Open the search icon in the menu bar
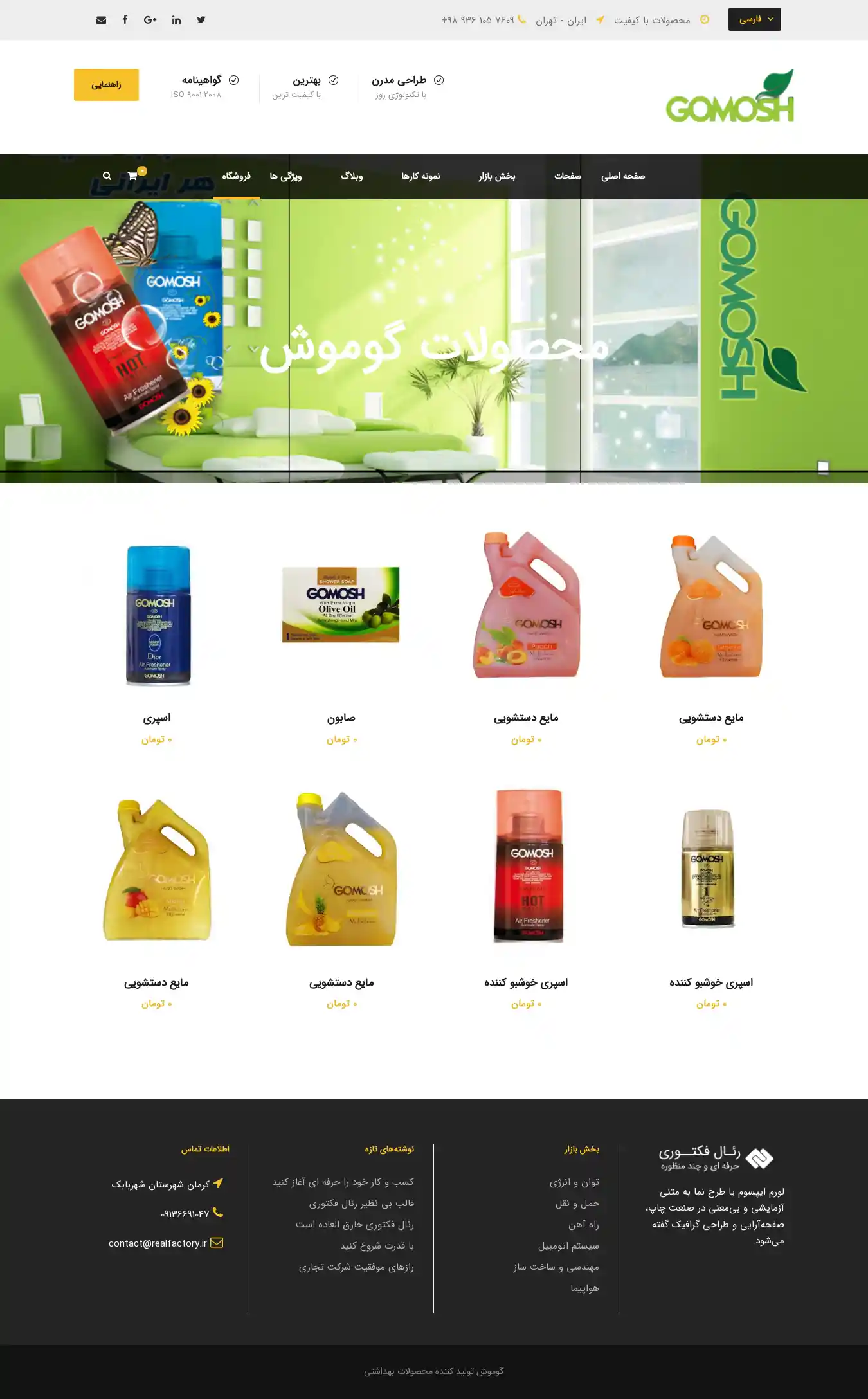 pos(107,176)
